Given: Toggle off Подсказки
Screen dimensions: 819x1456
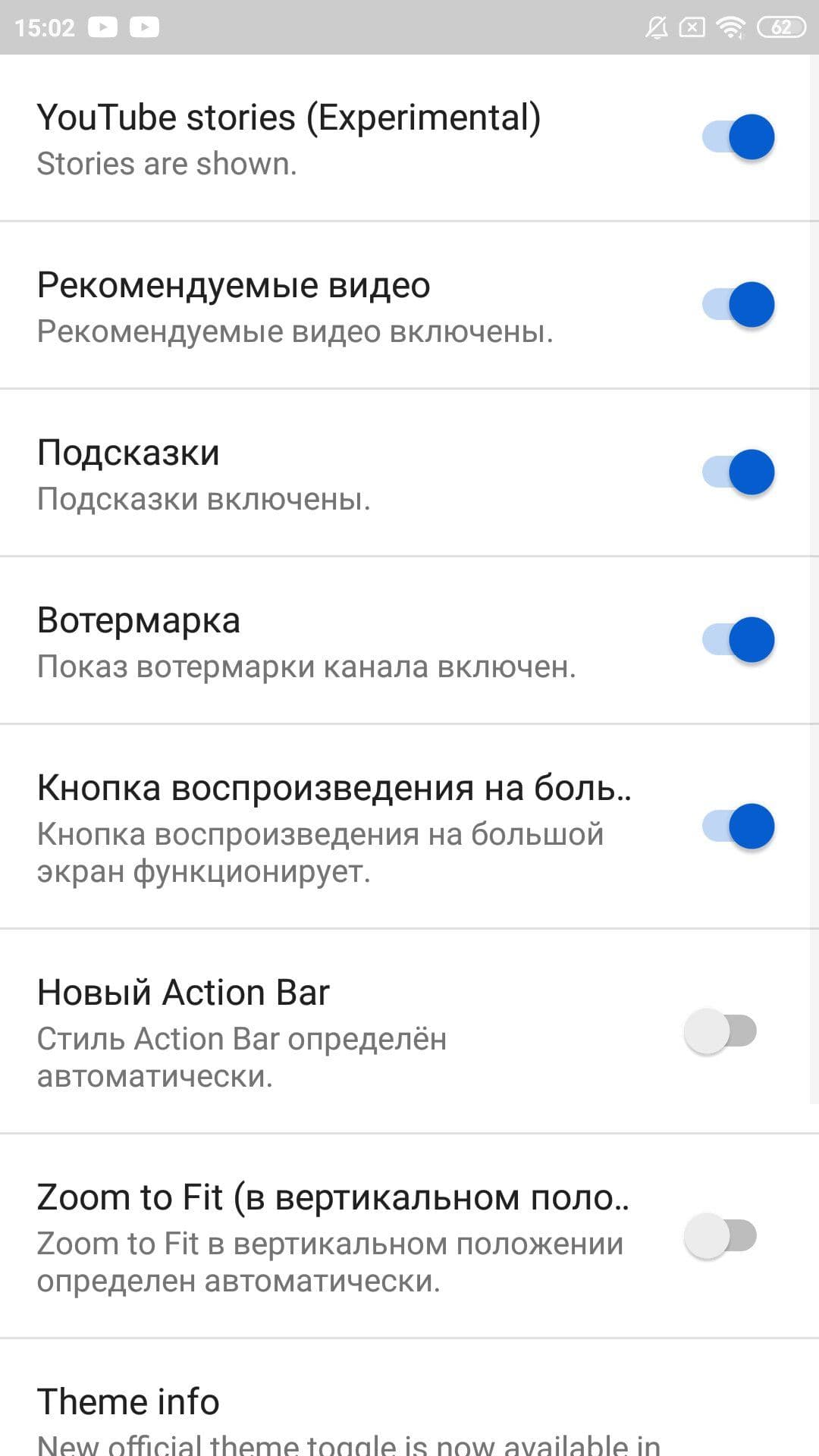Looking at the screenshot, I should point(739,472).
